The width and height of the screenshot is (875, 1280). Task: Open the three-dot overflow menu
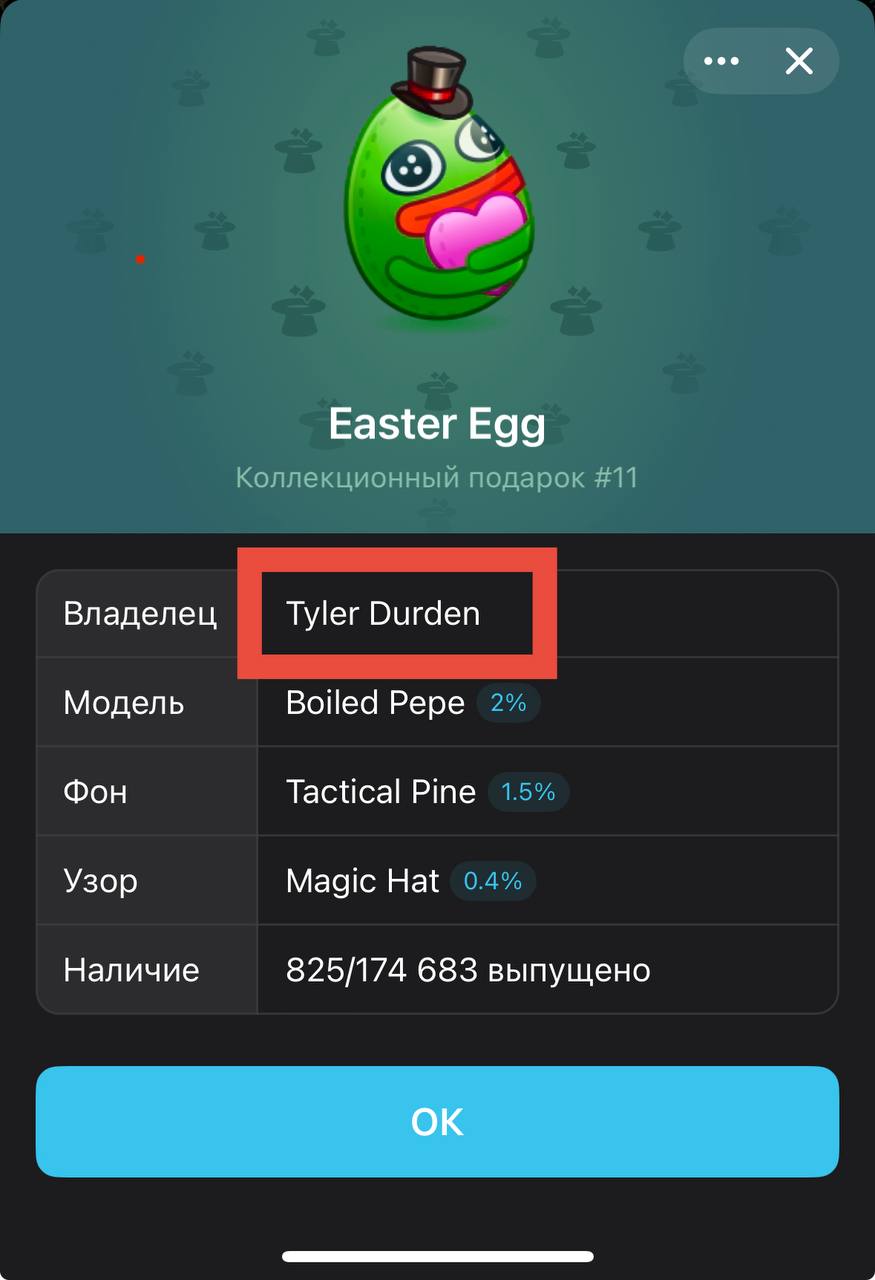[721, 62]
